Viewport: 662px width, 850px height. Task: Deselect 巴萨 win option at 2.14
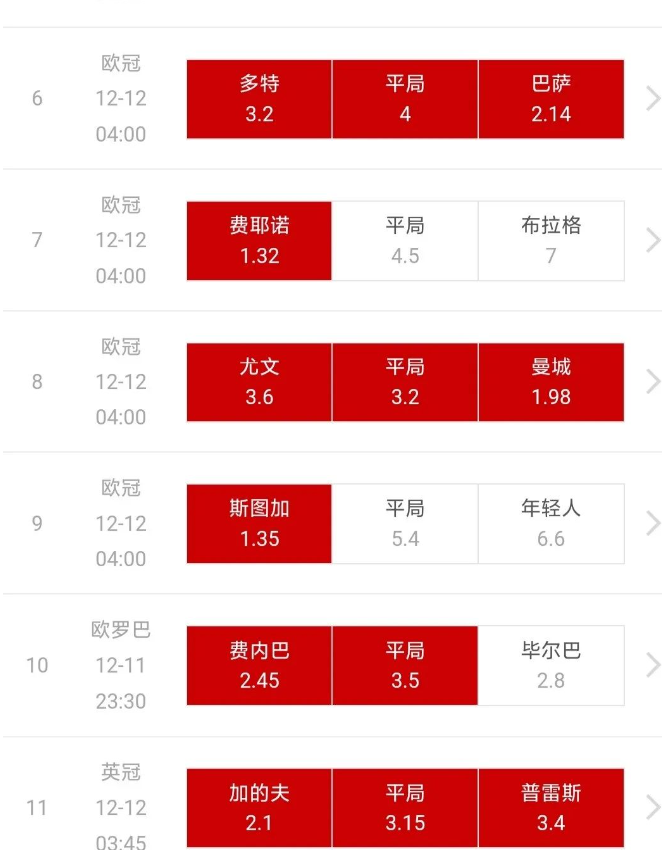(551, 99)
